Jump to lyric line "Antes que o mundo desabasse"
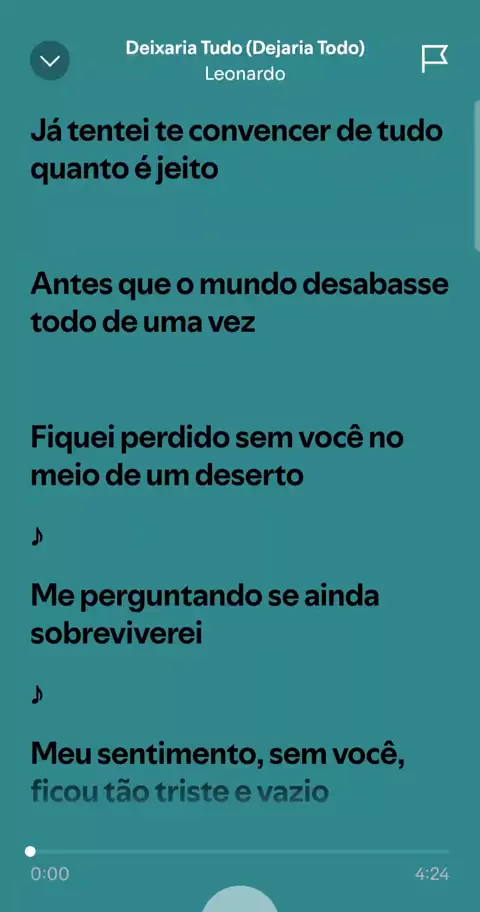Image resolution: width=480 pixels, height=912 pixels. 239,304
